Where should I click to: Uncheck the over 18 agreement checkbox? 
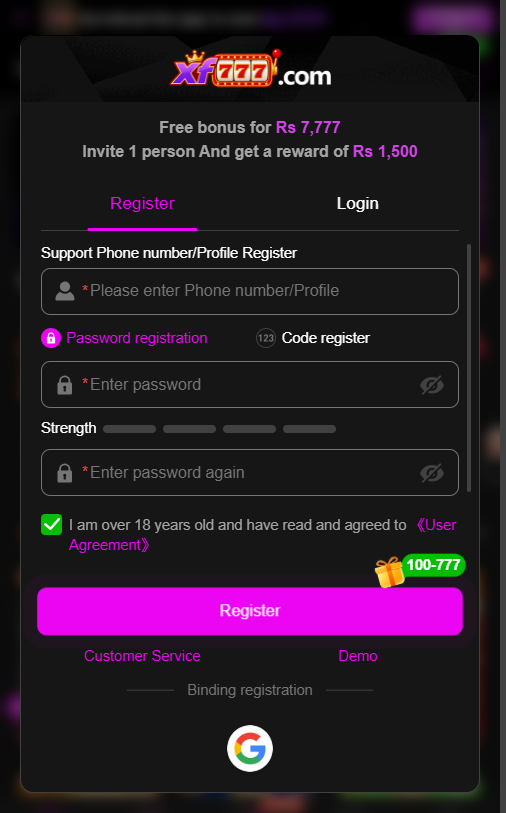(x=51, y=525)
